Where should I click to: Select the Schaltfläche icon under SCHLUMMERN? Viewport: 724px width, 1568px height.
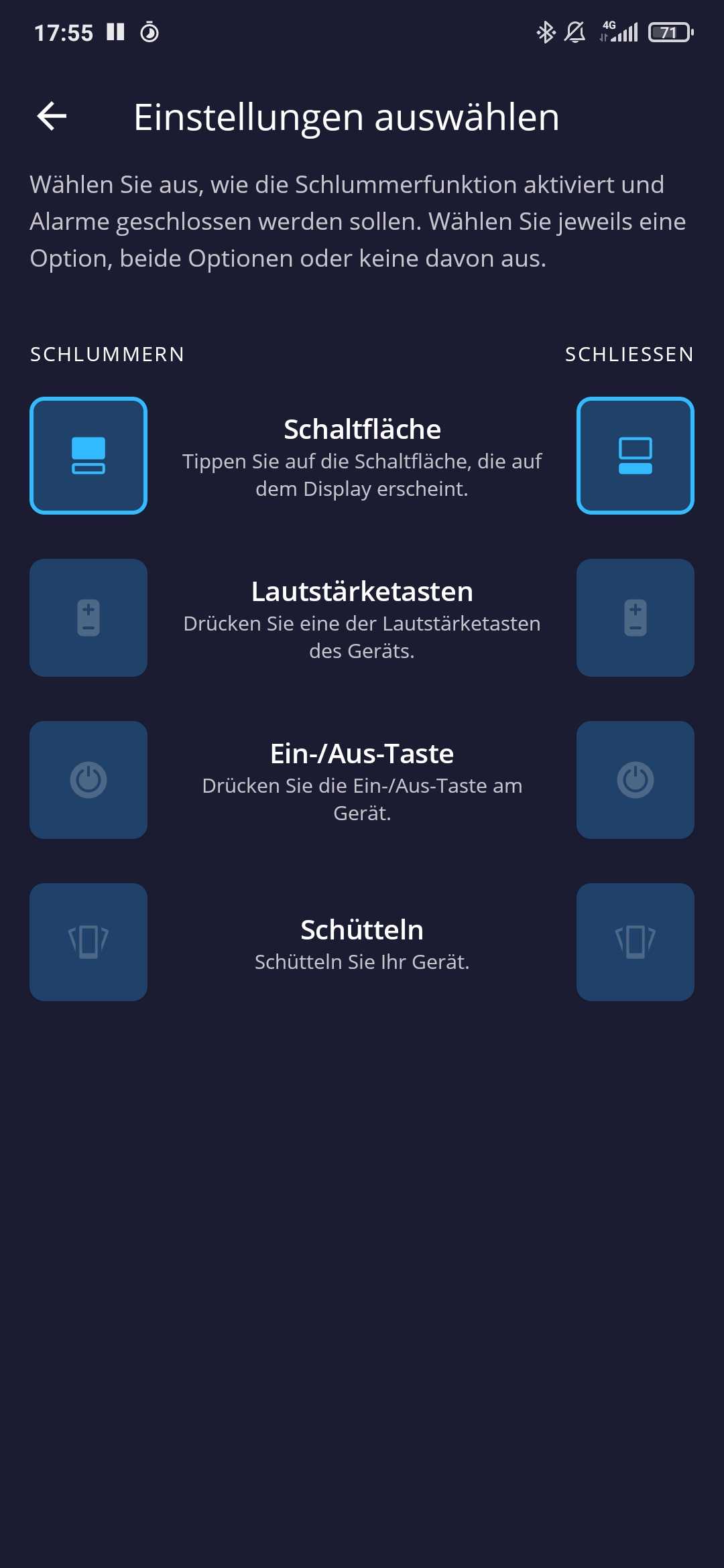[x=88, y=456]
